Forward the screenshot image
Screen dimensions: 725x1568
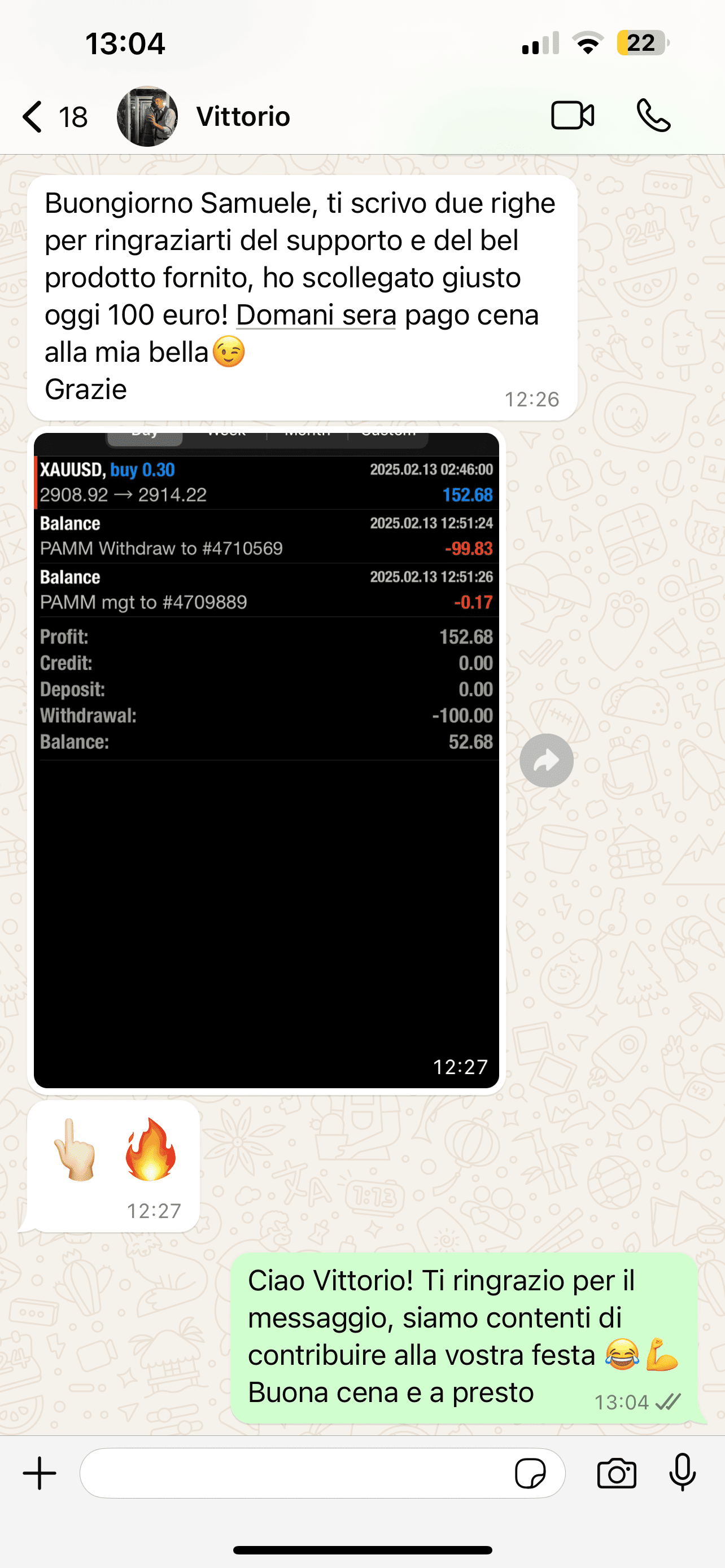click(546, 760)
